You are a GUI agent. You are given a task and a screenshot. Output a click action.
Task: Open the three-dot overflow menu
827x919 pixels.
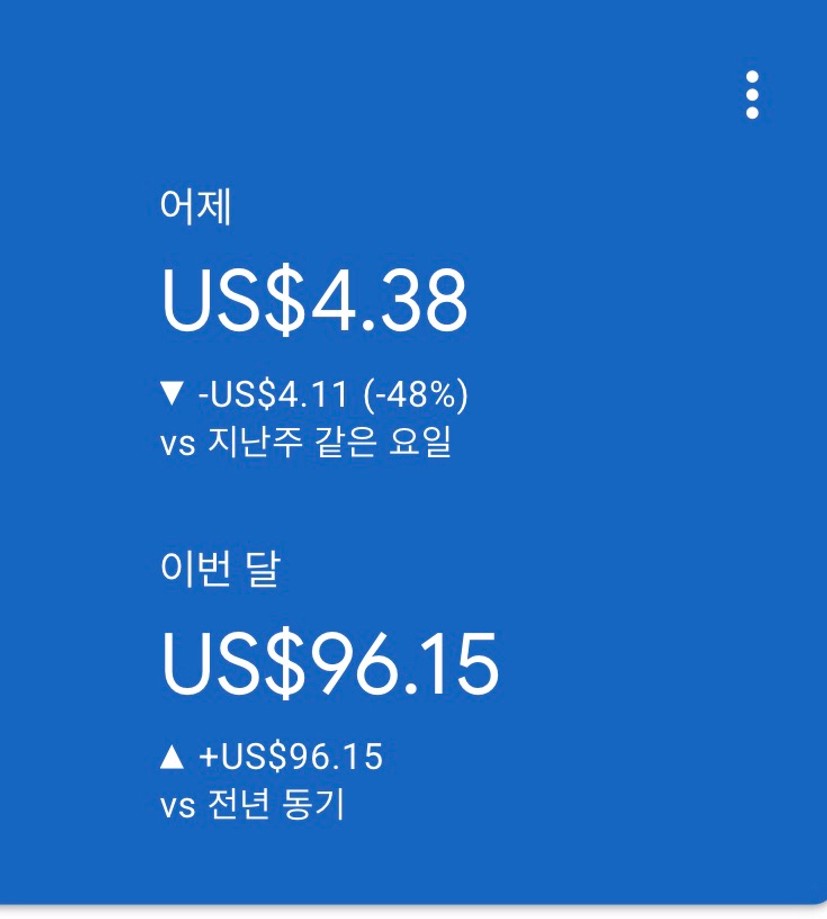click(x=752, y=95)
